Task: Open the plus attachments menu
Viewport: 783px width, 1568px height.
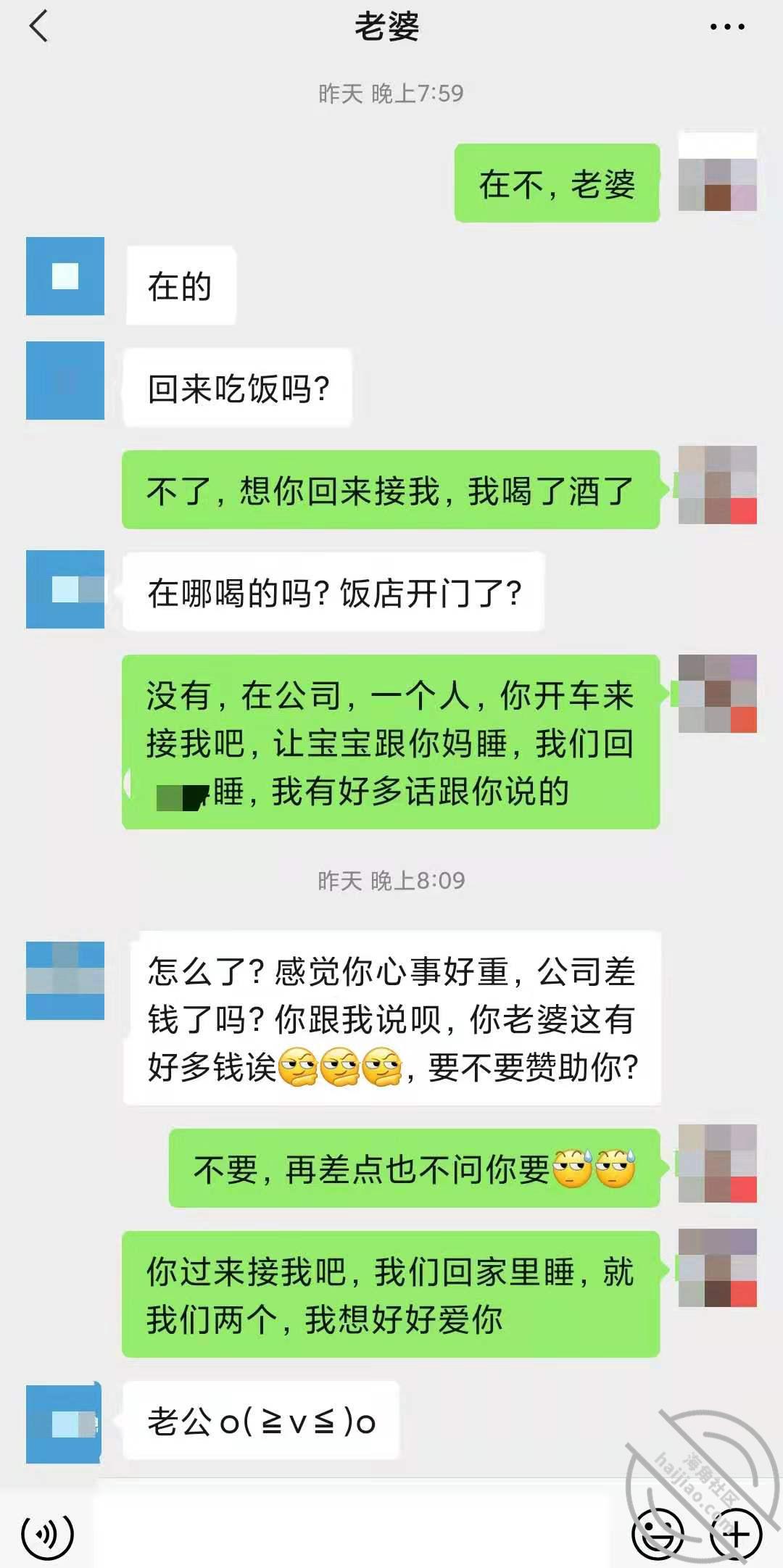Action: click(736, 1533)
